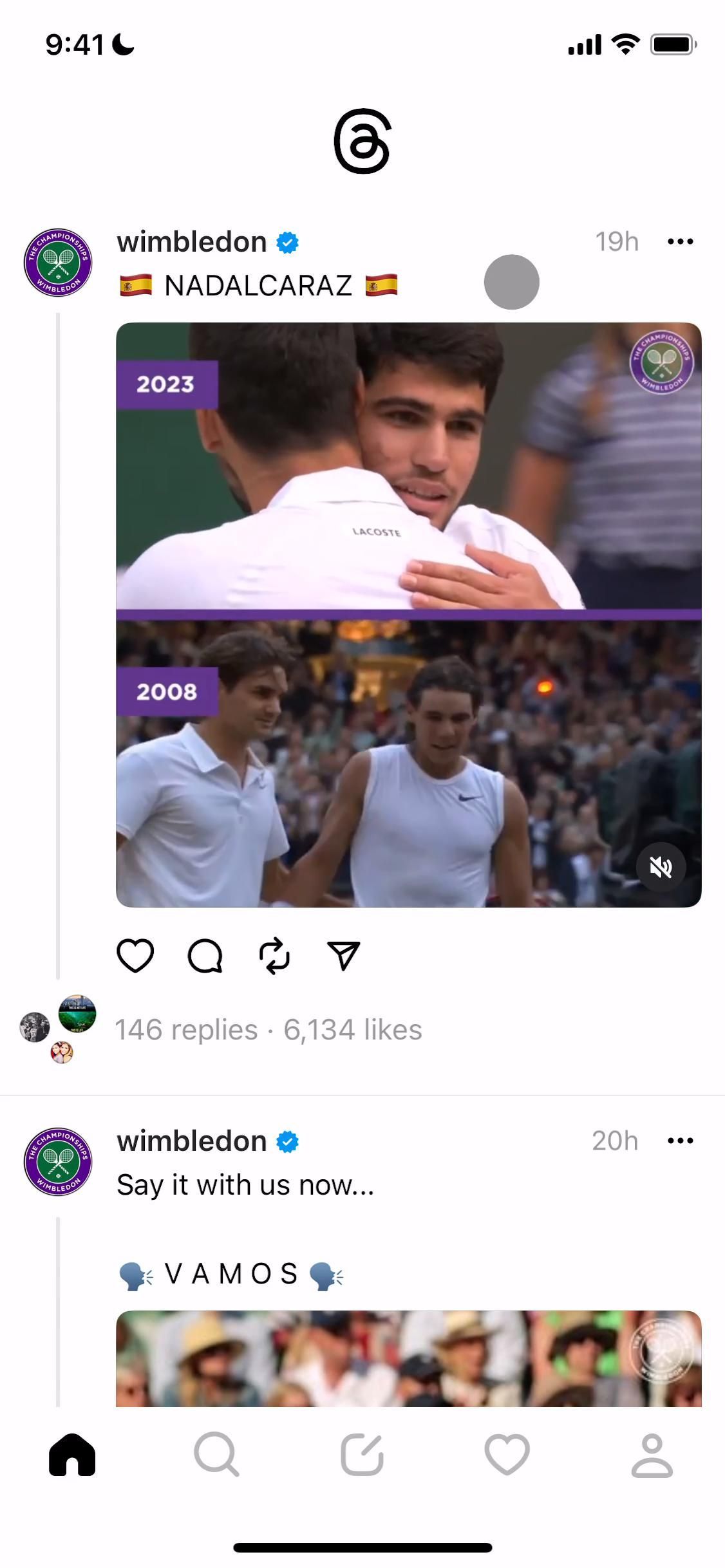Image resolution: width=725 pixels, height=1568 pixels.
Task: Open the Activity heart tab
Action: click(x=507, y=1454)
